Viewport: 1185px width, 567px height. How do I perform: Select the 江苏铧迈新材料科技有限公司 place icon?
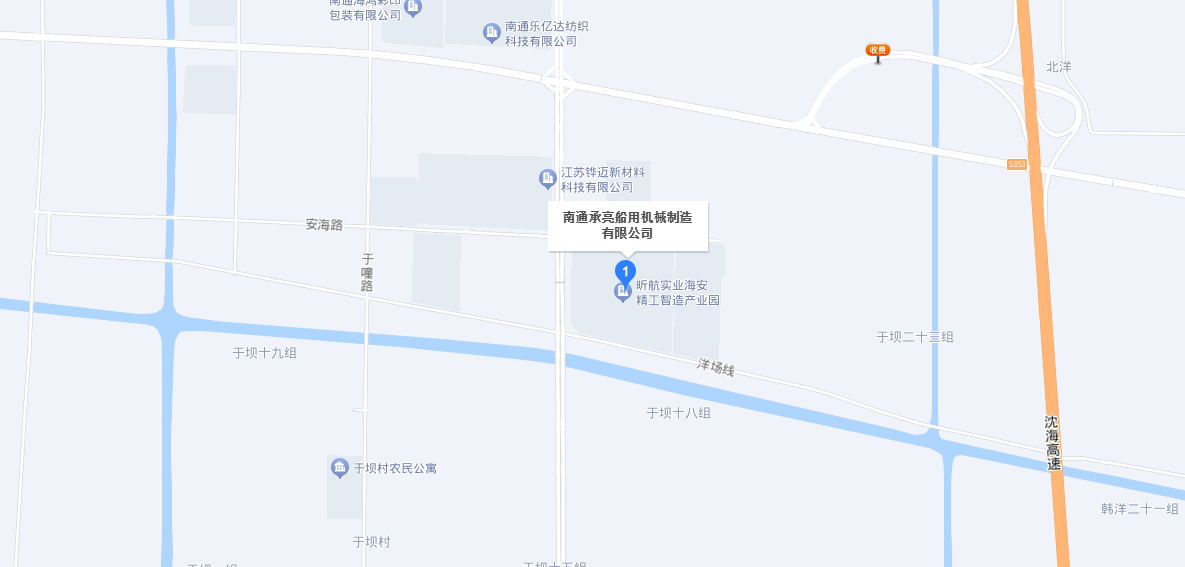[547, 179]
